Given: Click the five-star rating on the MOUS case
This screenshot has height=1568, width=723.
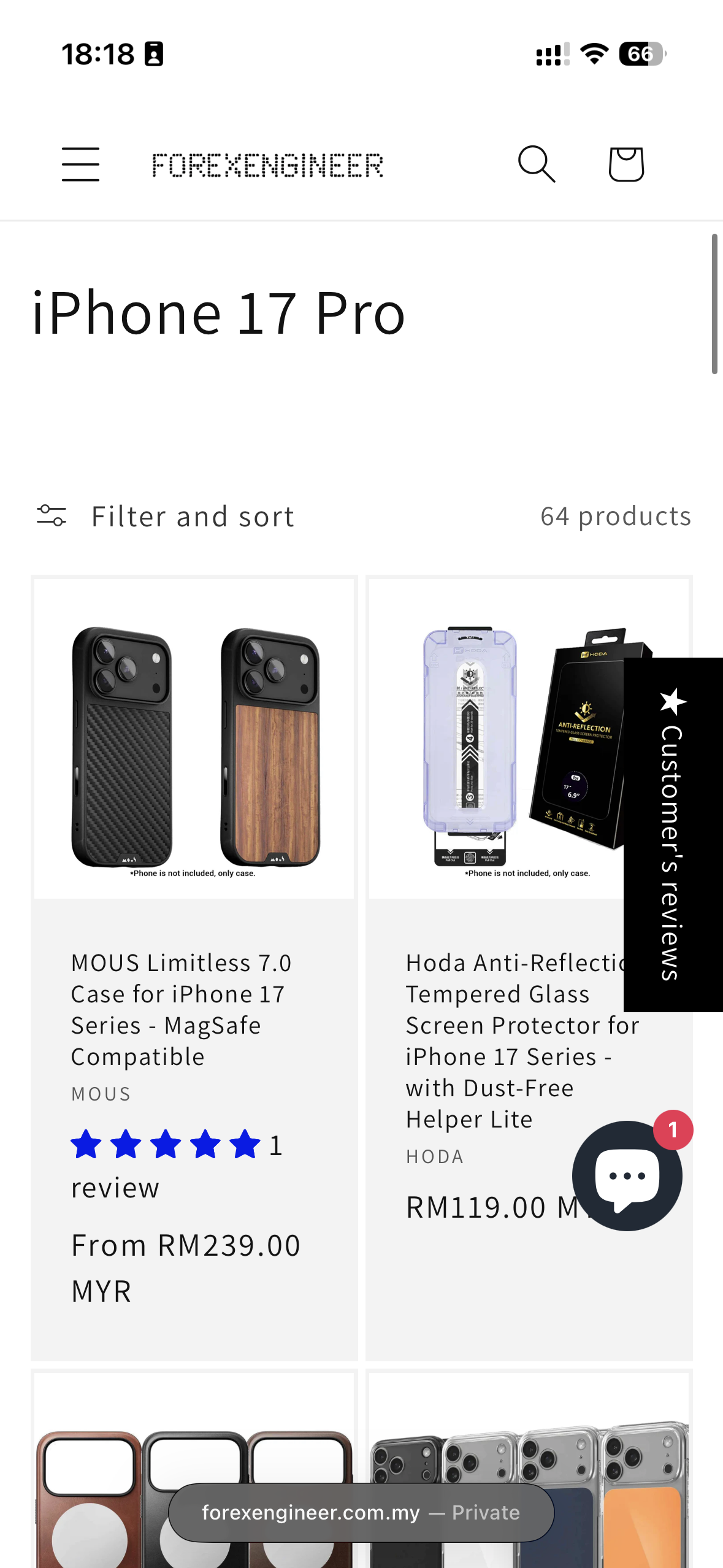Looking at the screenshot, I should pos(166,1143).
